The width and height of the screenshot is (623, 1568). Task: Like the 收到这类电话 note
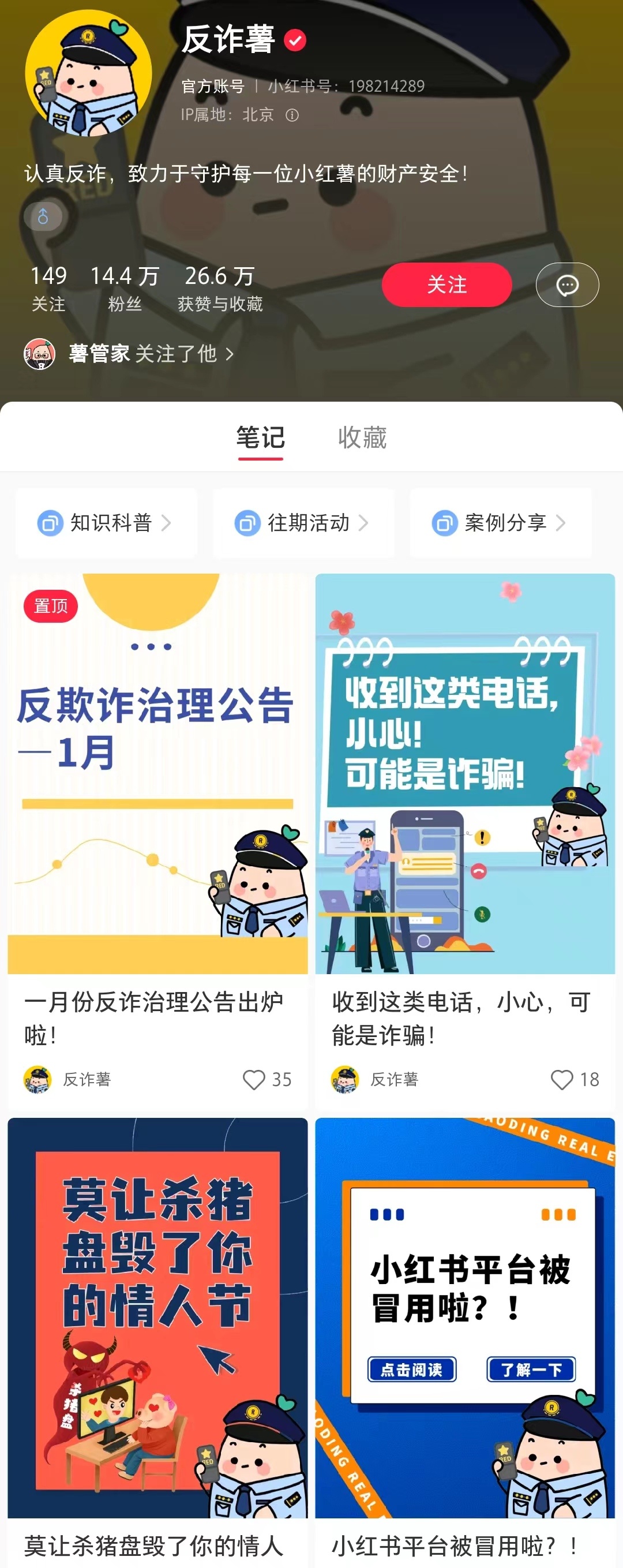coord(561,1079)
